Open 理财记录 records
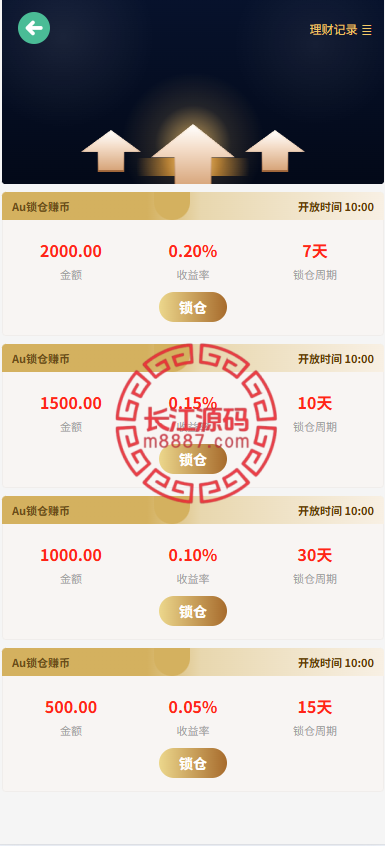The height and width of the screenshot is (846, 385). tap(340, 30)
